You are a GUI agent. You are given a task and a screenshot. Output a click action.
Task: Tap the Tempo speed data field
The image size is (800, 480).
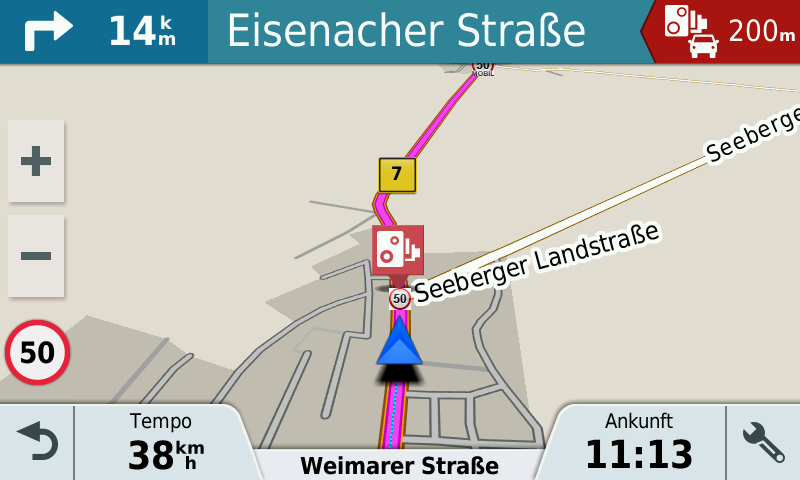pos(160,442)
